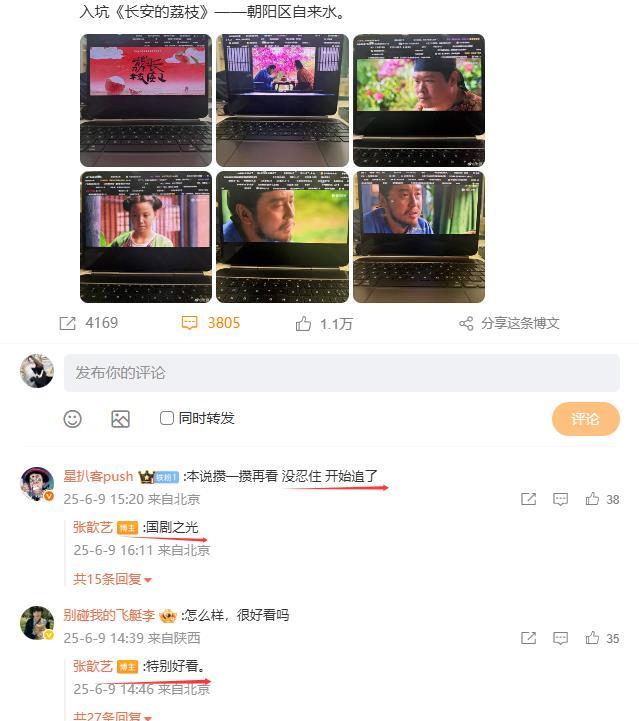Open the first photo showing the drama title
Image resolution: width=639 pixels, height=721 pixels.
(x=146, y=100)
